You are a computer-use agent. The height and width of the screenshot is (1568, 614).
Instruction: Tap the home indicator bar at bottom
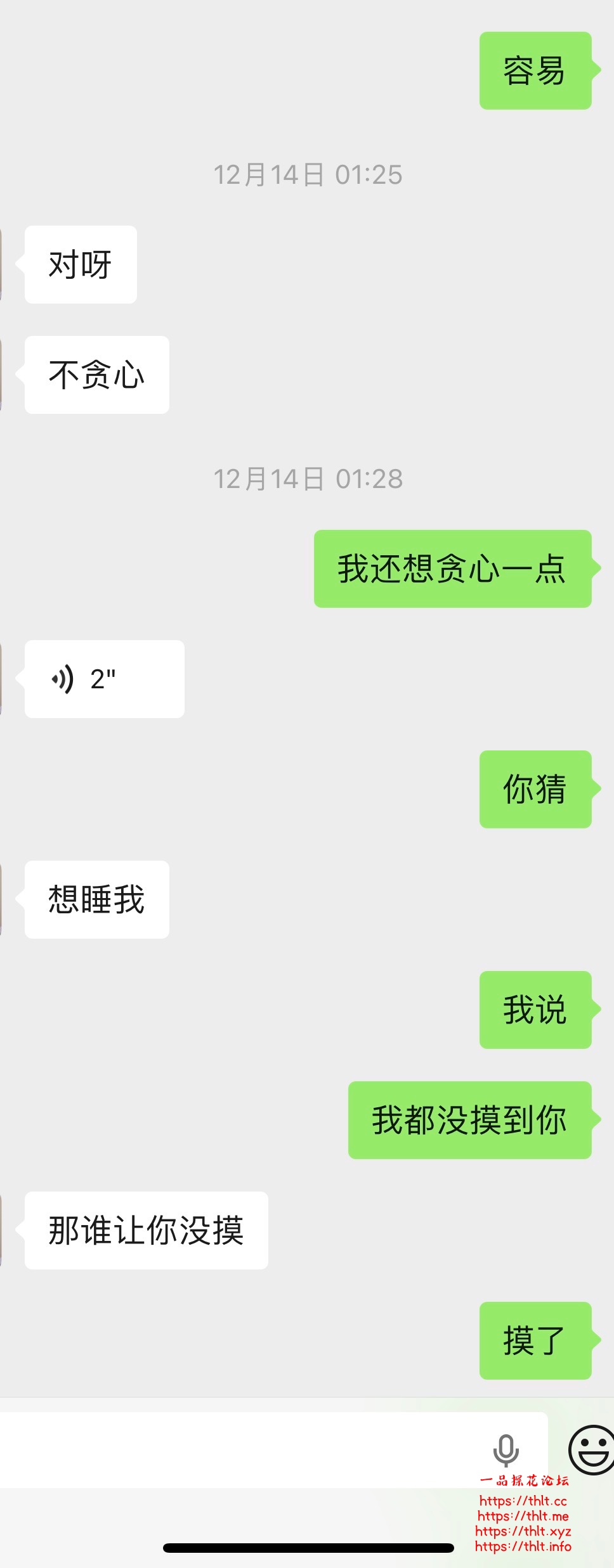pos(307,1547)
